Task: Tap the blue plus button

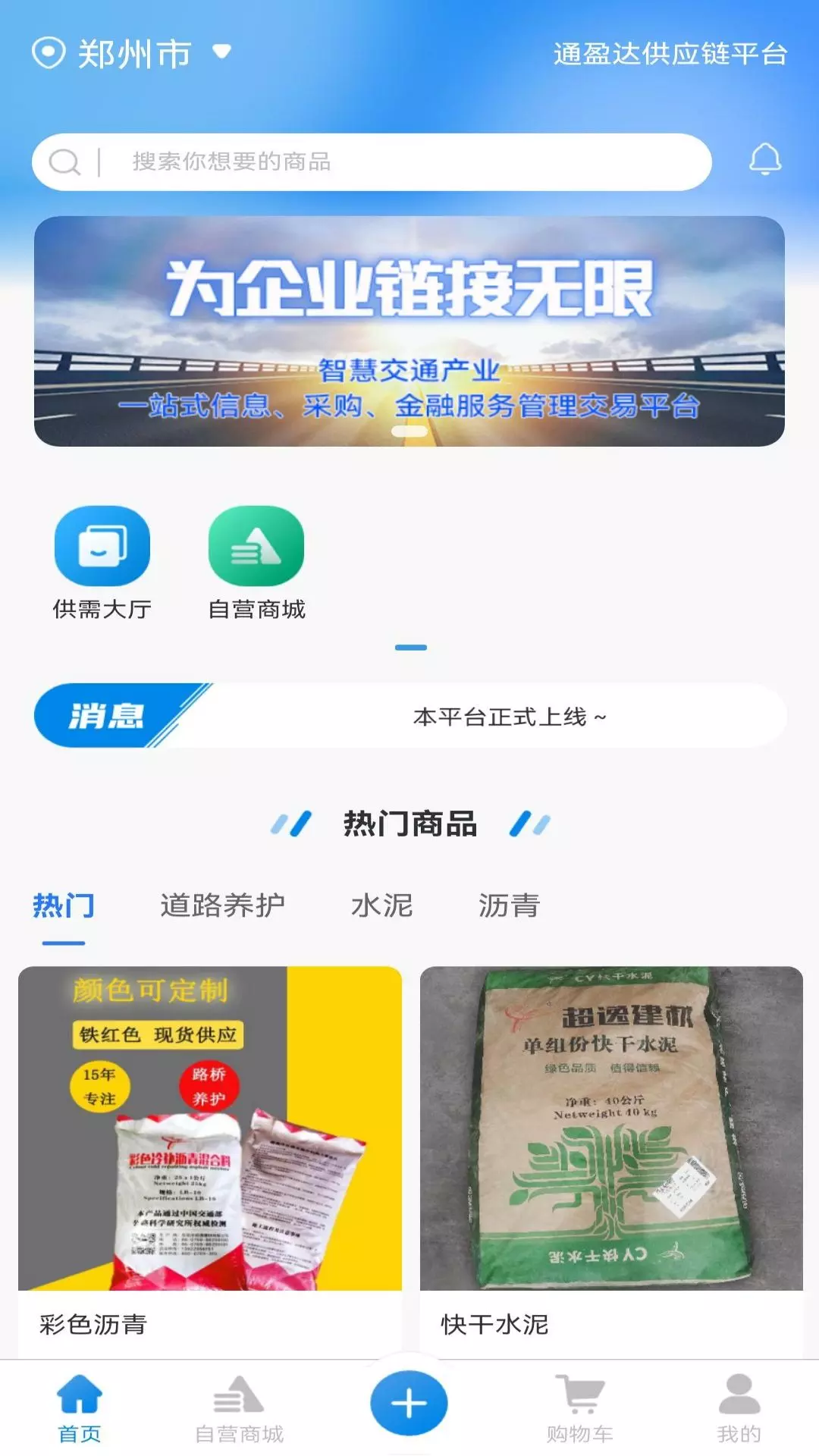Action: pos(409,1403)
